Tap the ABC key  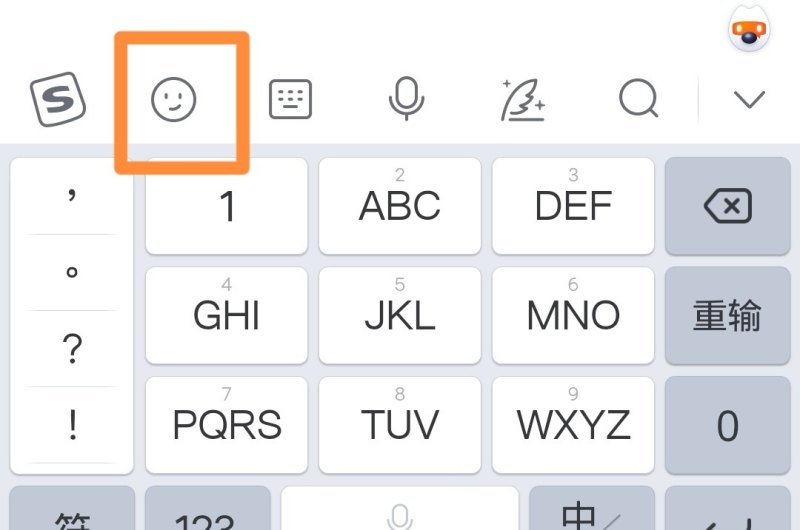[x=400, y=206]
